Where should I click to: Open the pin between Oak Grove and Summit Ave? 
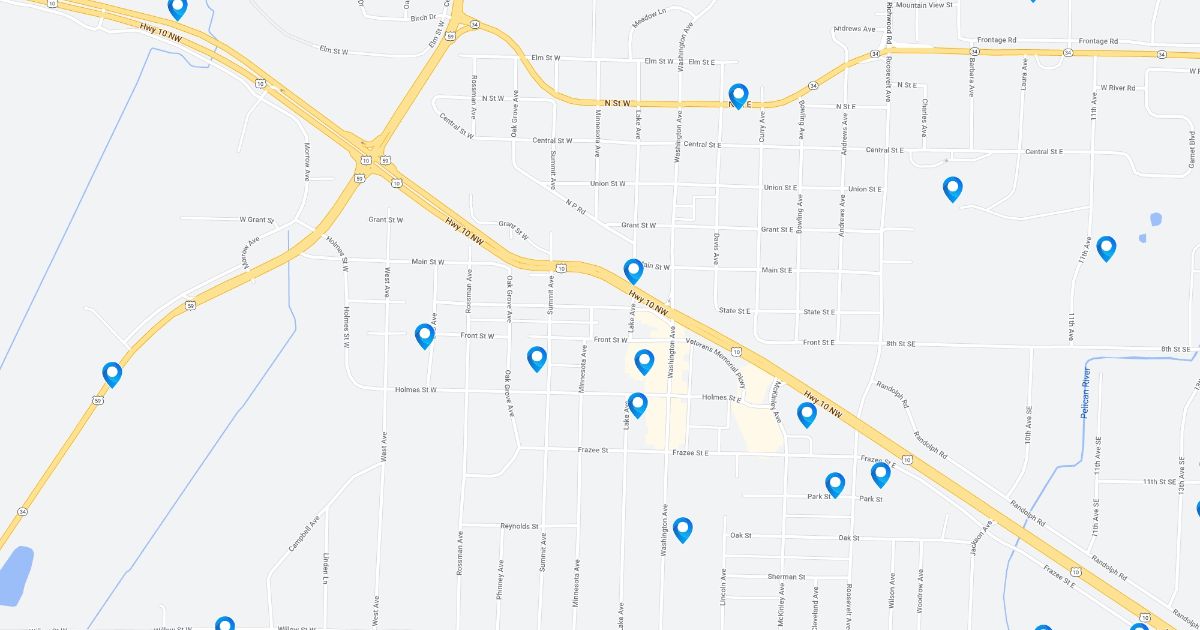point(537,359)
